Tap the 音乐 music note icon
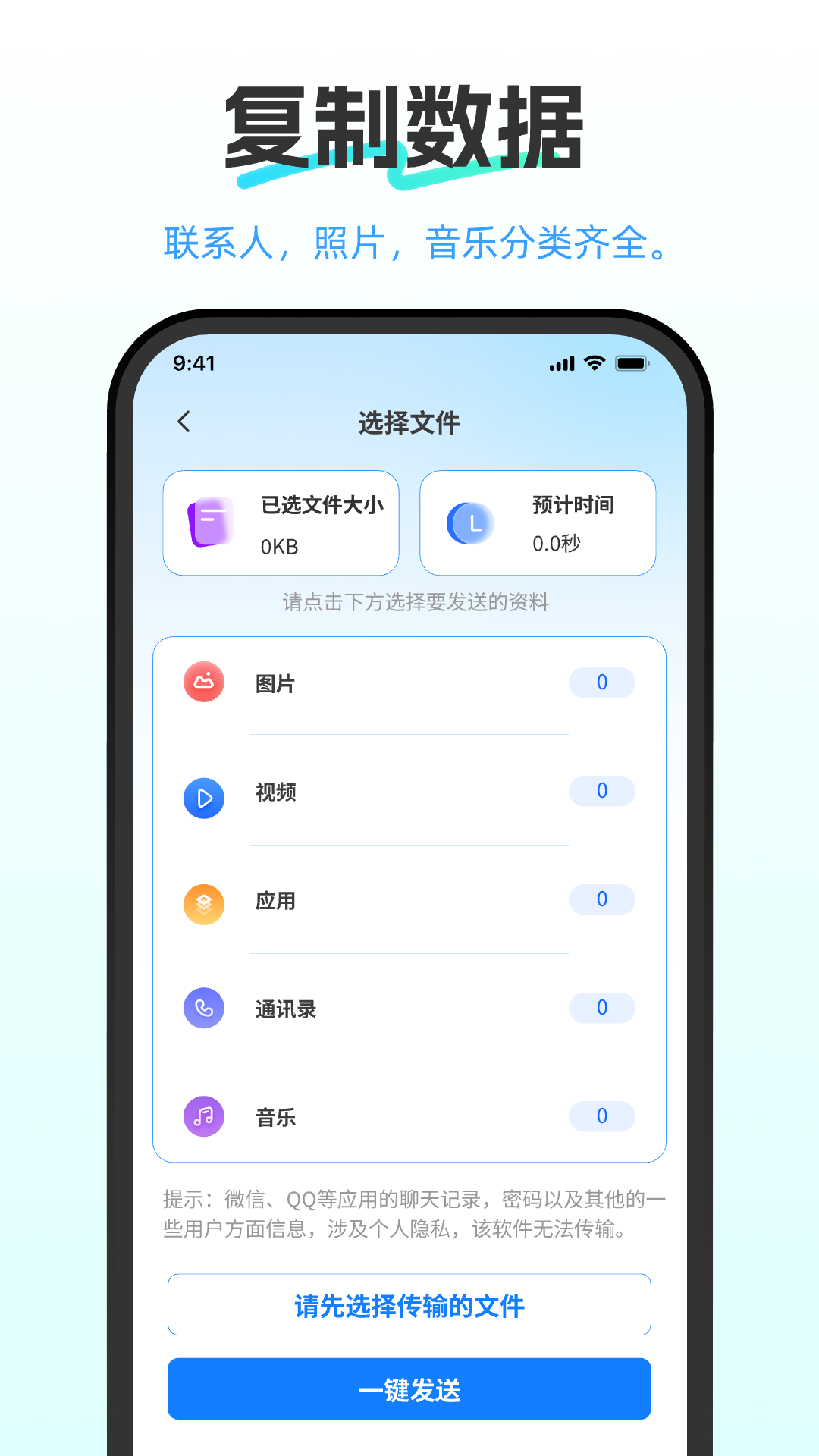This screenshot has height=1456, width=819. pyautogui.click(x=203, y=1116)
